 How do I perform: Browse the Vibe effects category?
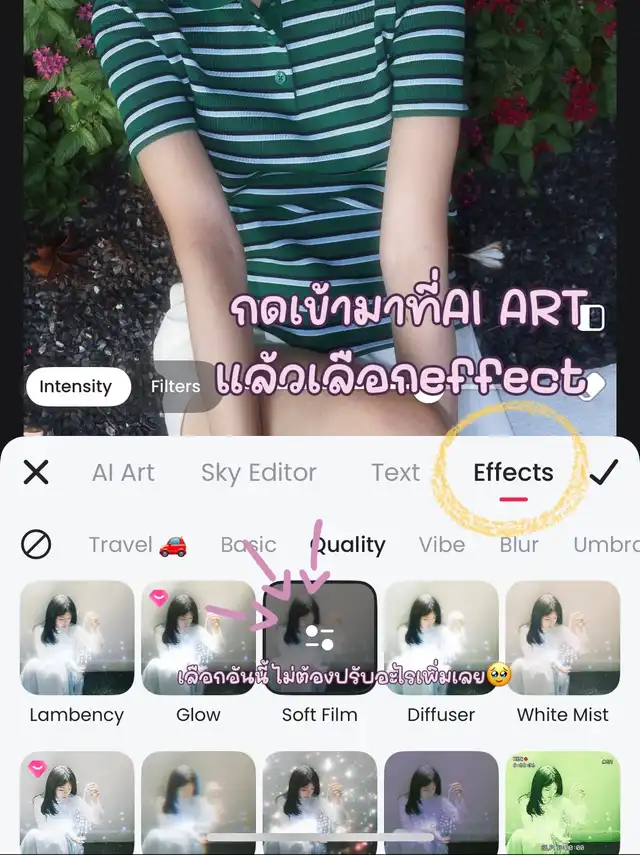(442, 545)
